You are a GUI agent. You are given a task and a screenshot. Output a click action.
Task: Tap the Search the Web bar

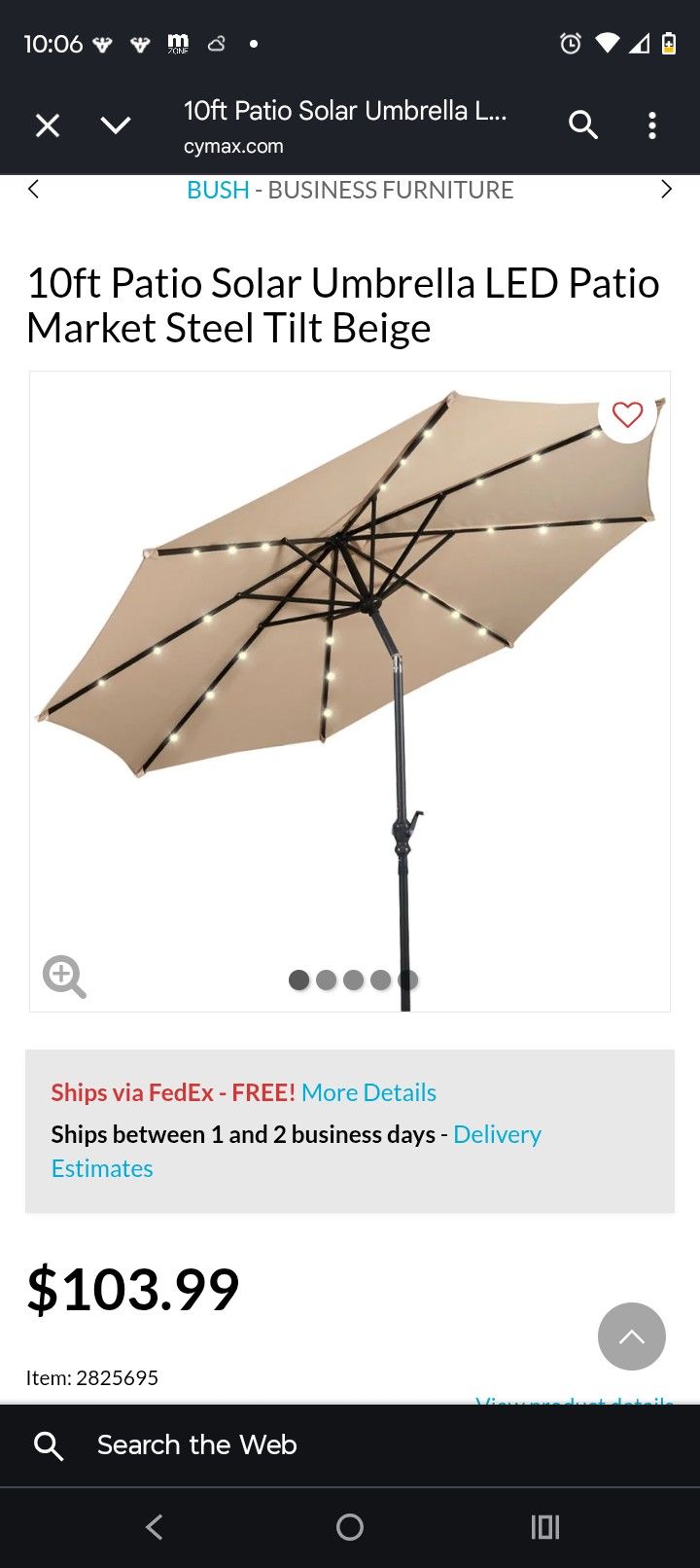[350, 1445]
